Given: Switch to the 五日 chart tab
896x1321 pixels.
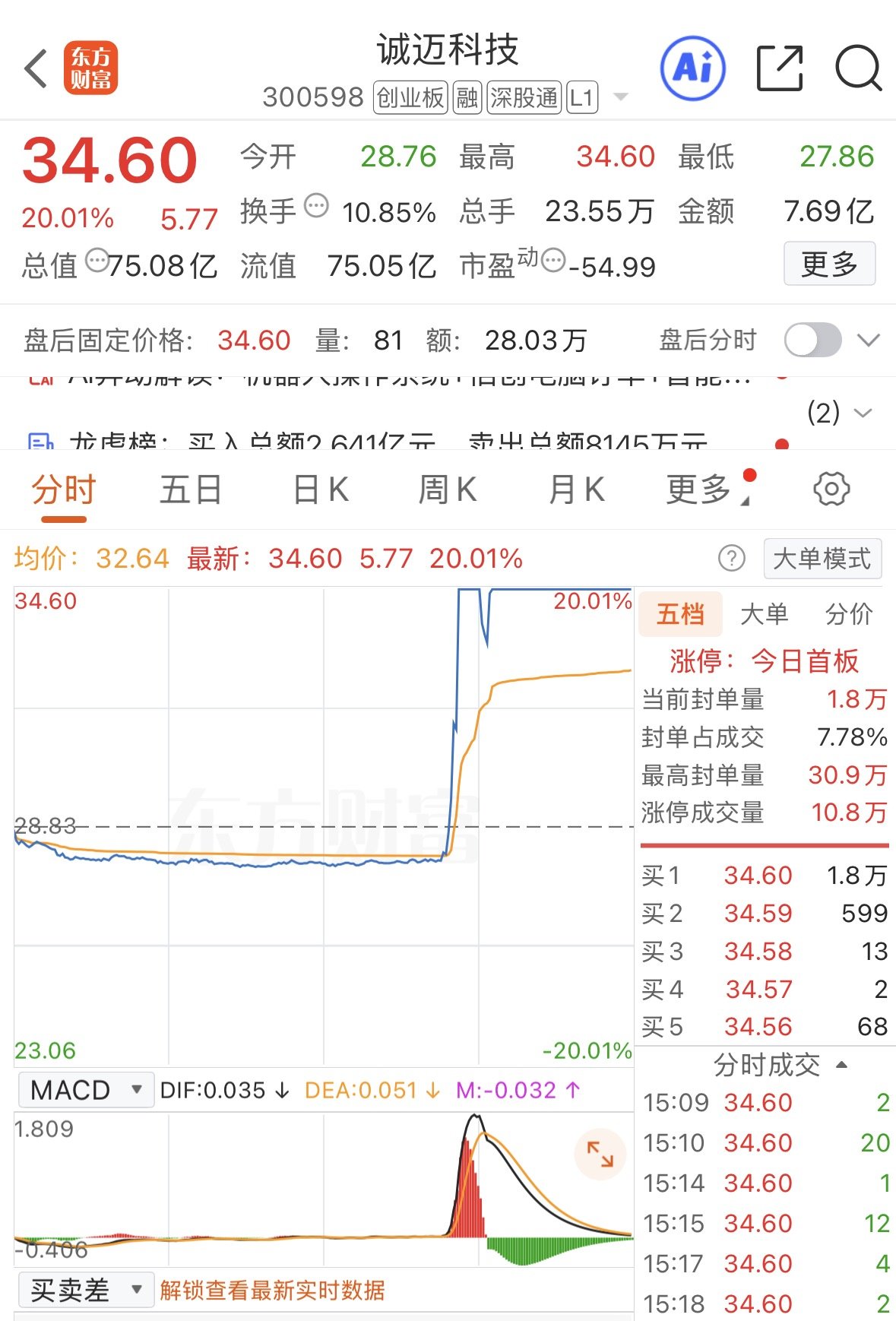Looking at the screenshot, I should coord(190,489).
